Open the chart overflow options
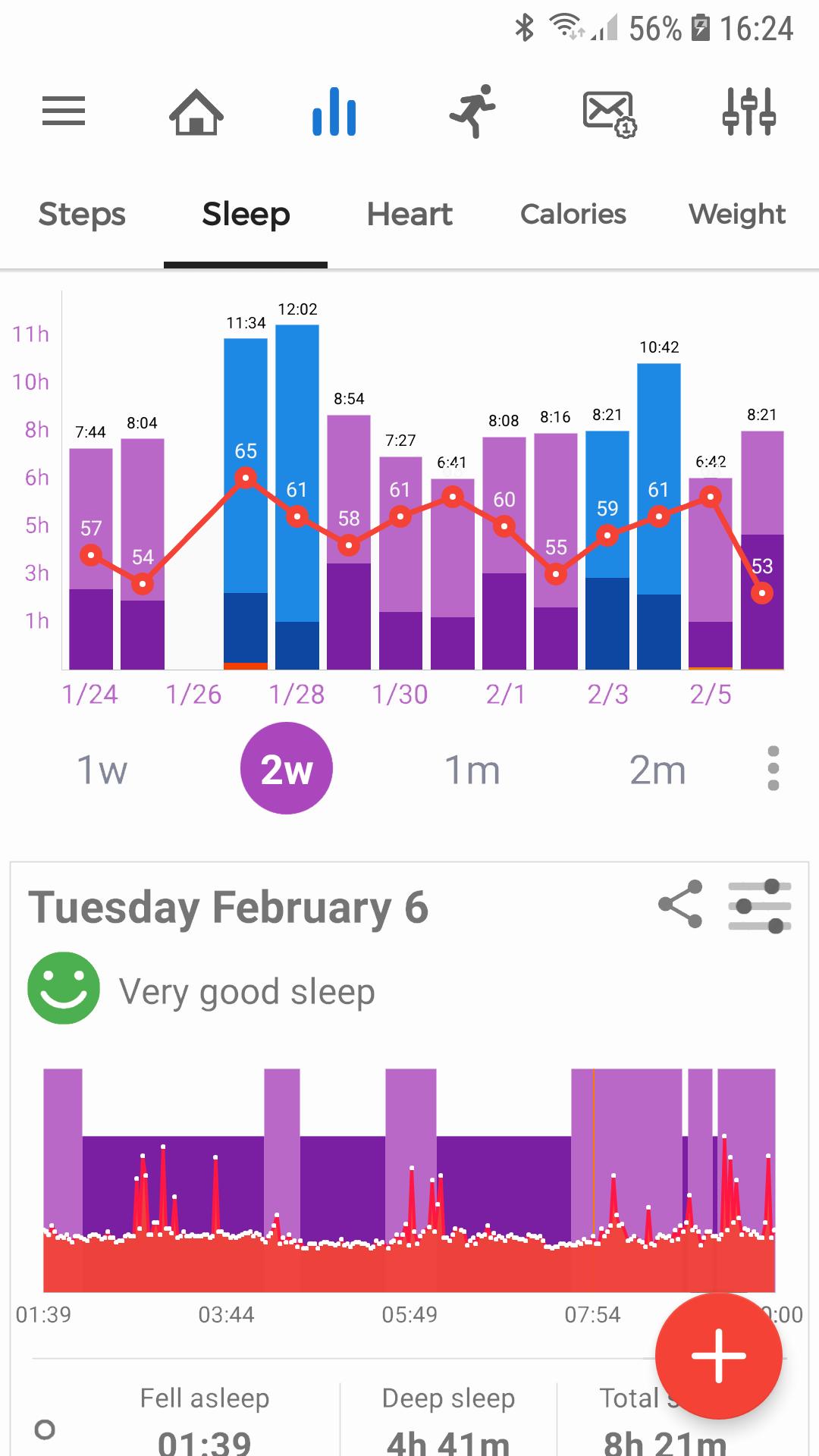The width and height of the screenshot is (819, 1456). (773, 769)
